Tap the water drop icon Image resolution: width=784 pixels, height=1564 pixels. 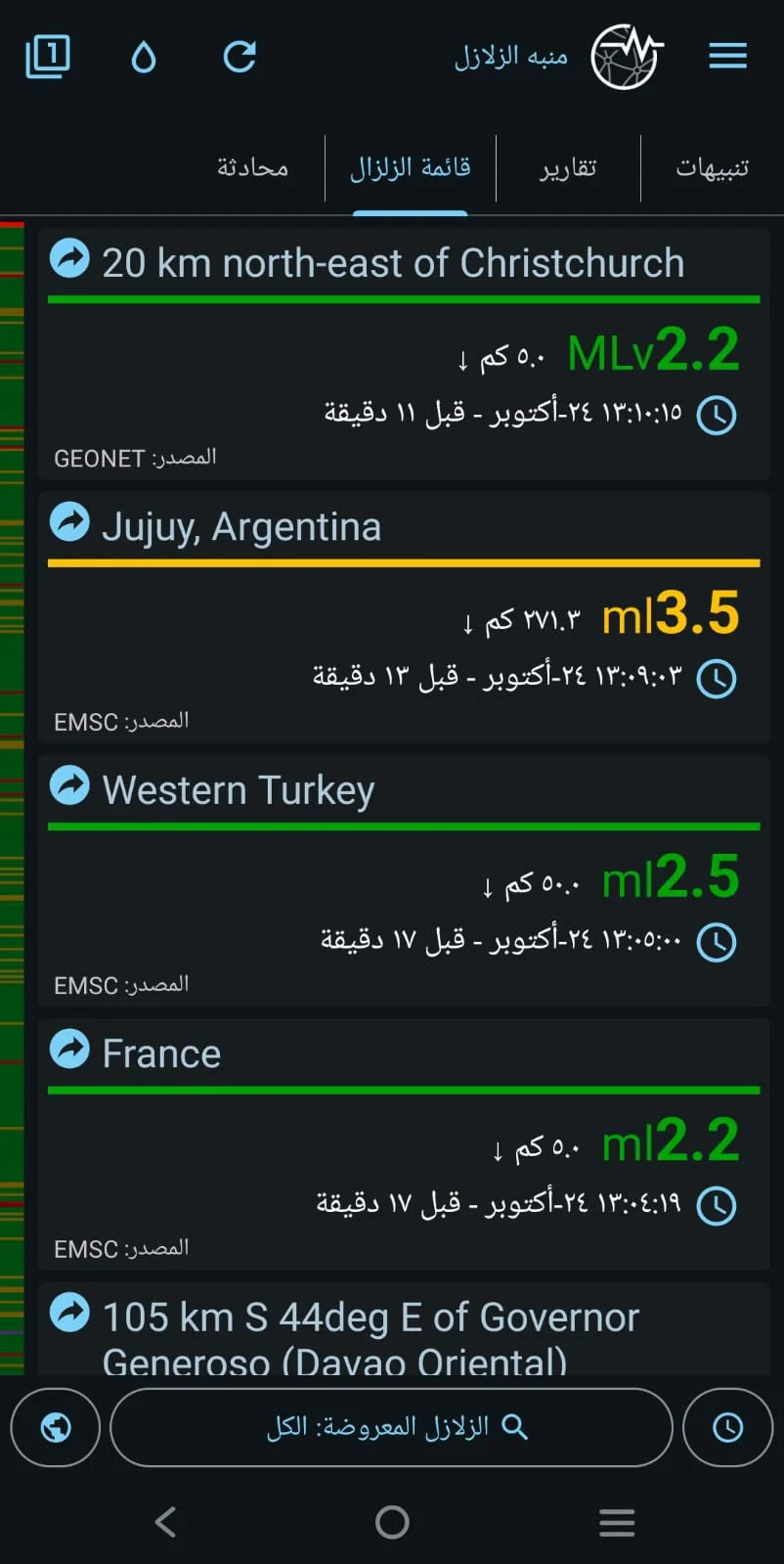pyautogui.click(x=144, y=58)
